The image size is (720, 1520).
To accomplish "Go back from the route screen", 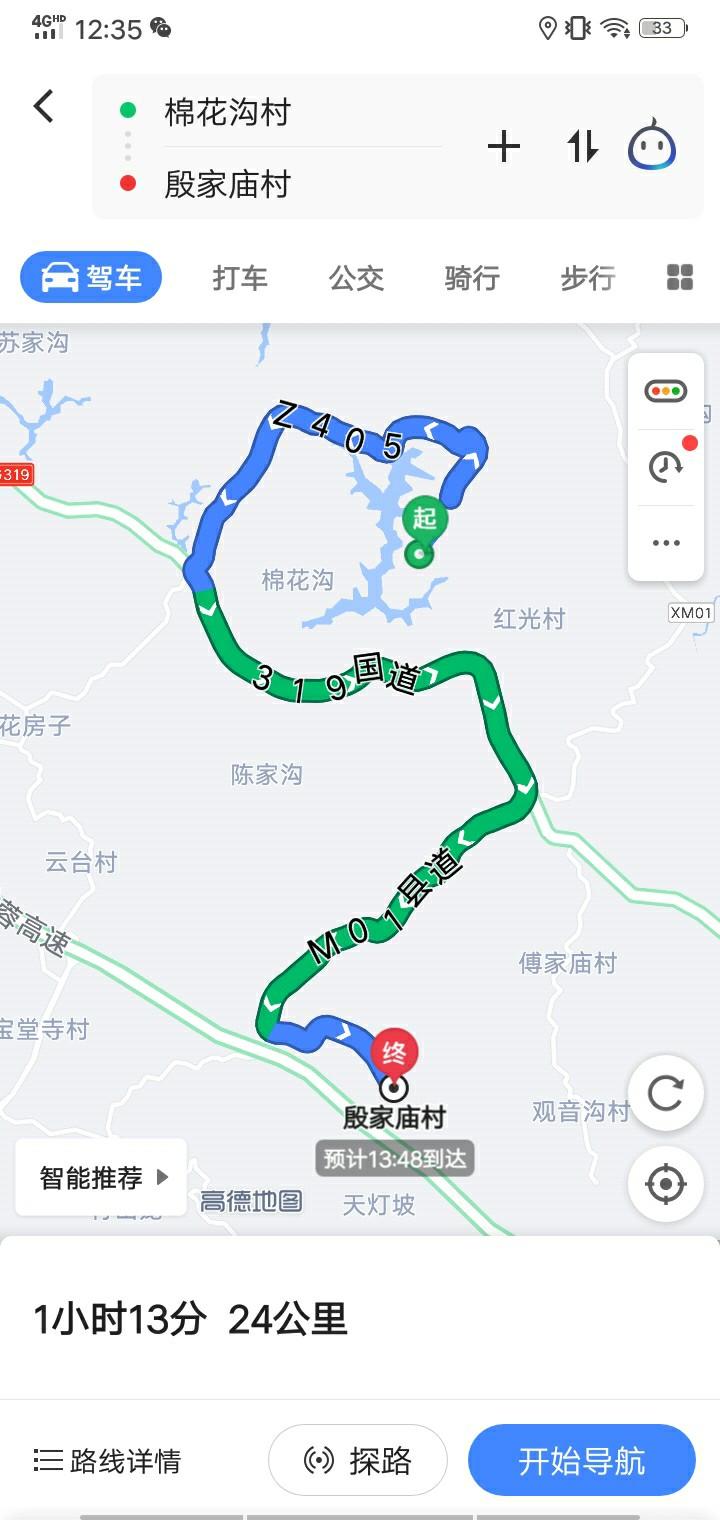I will pyautogui.click(x=44, y=106).
